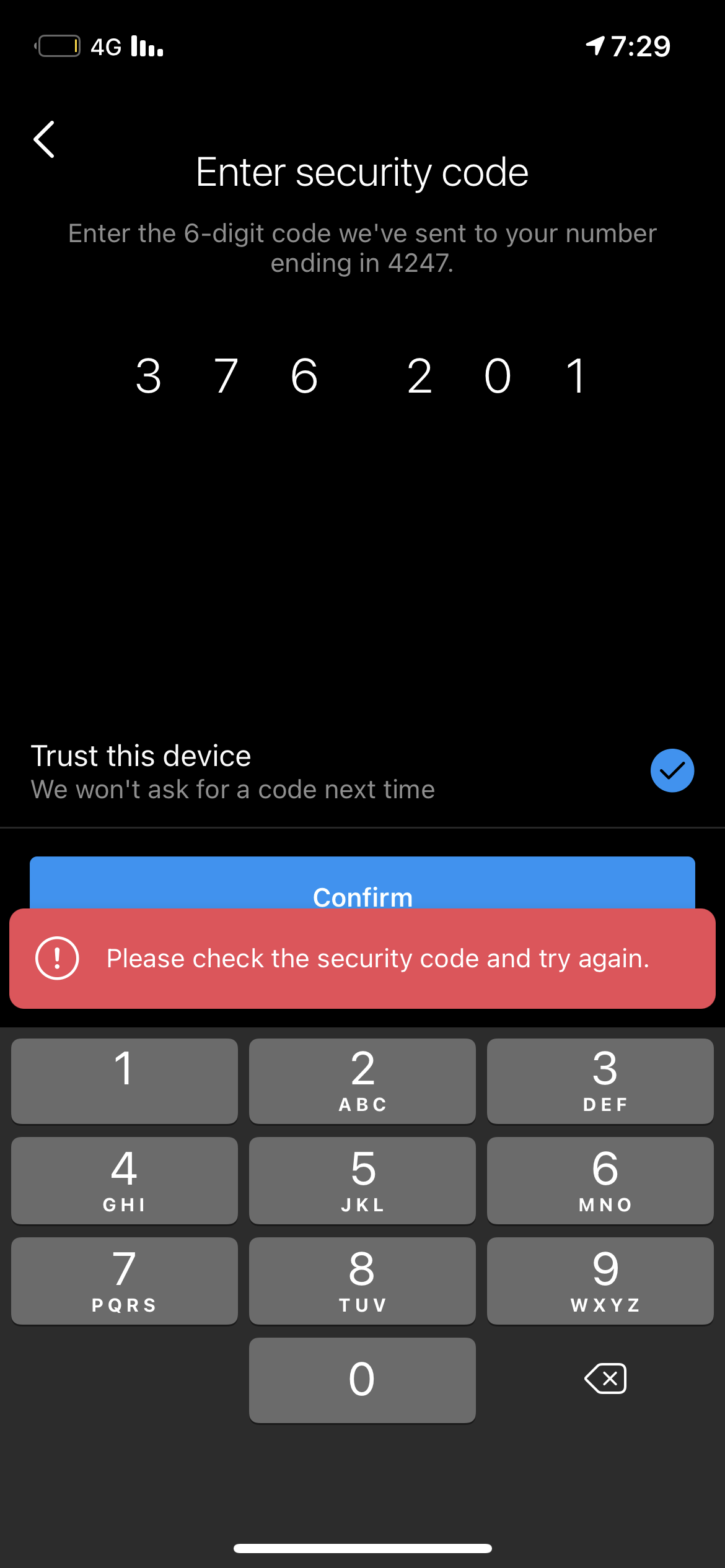Hit keypad key 7
The width and height of the screenshot is (725, 1568).
(125, 1281)
